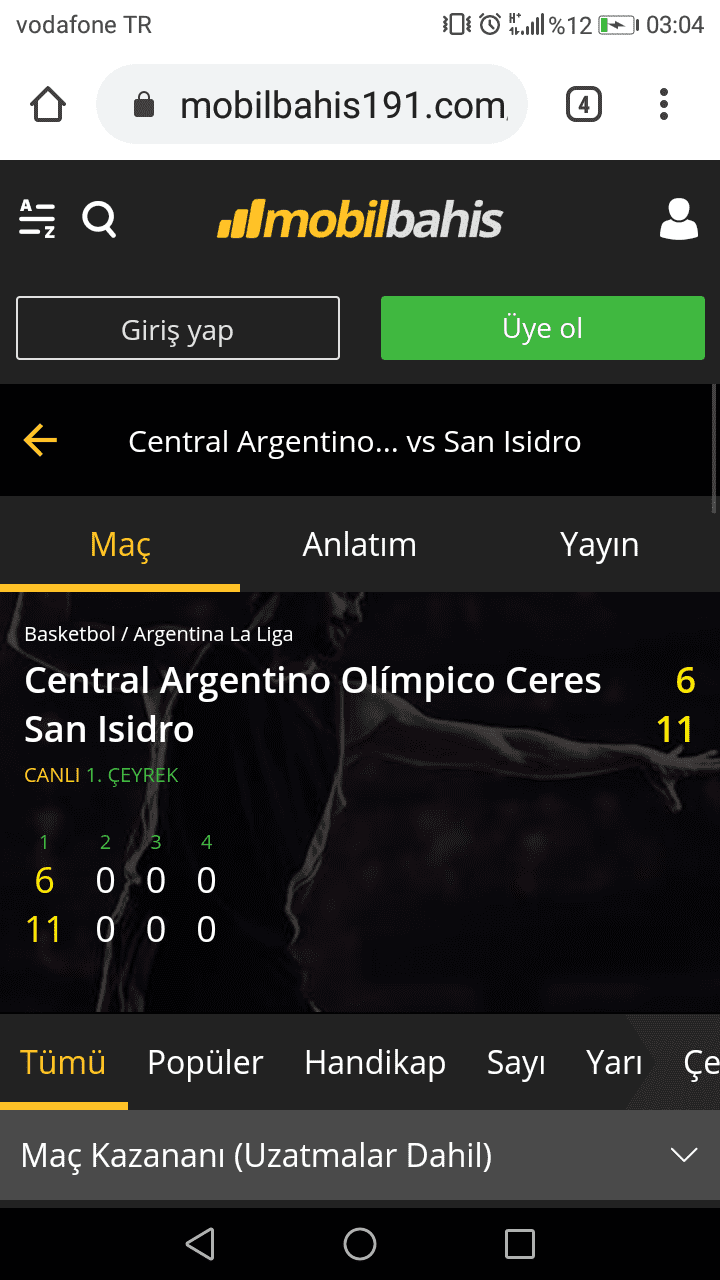Screen dimensions: 720x1280
Task: Select the Tümü market filter
Action: point(63,1063)
